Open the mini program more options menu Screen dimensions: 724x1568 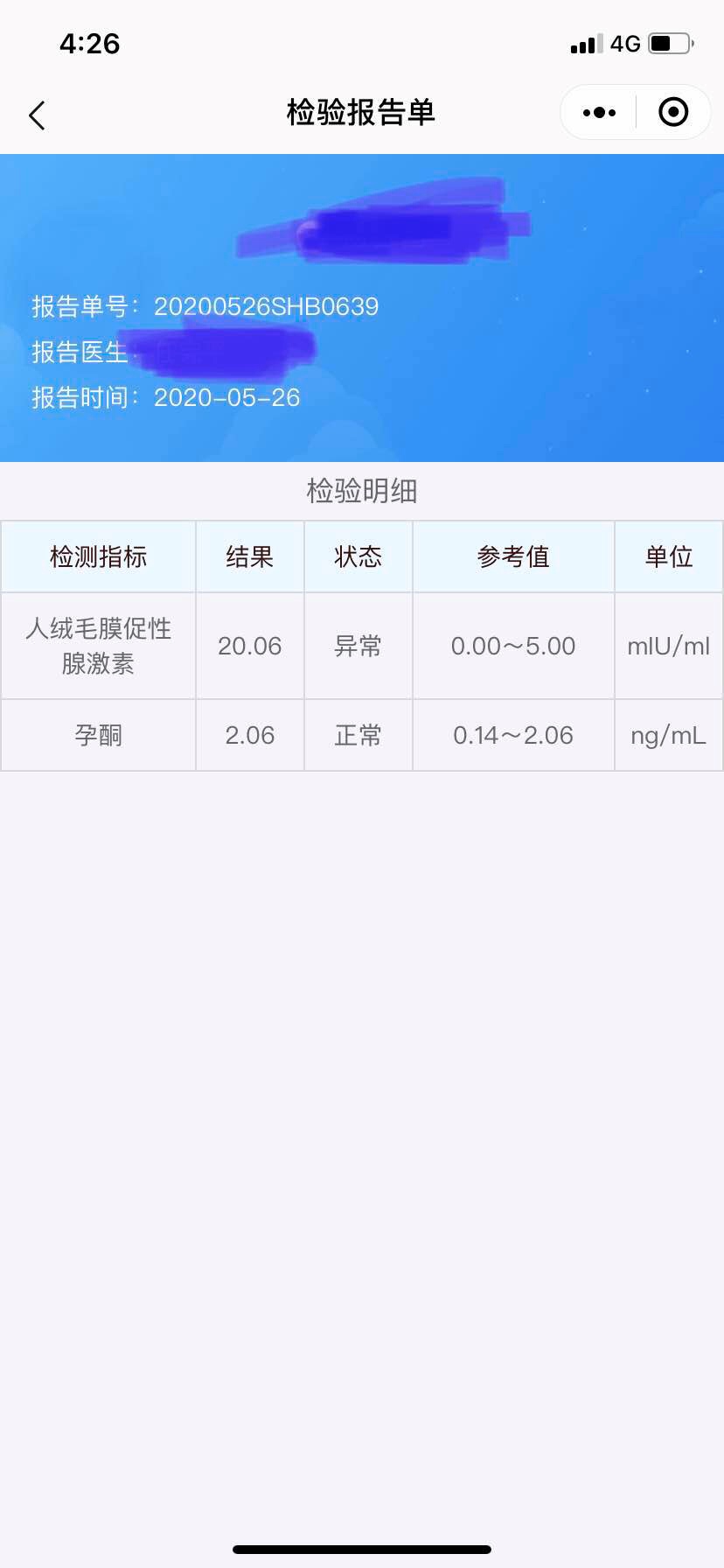[599, 113]
